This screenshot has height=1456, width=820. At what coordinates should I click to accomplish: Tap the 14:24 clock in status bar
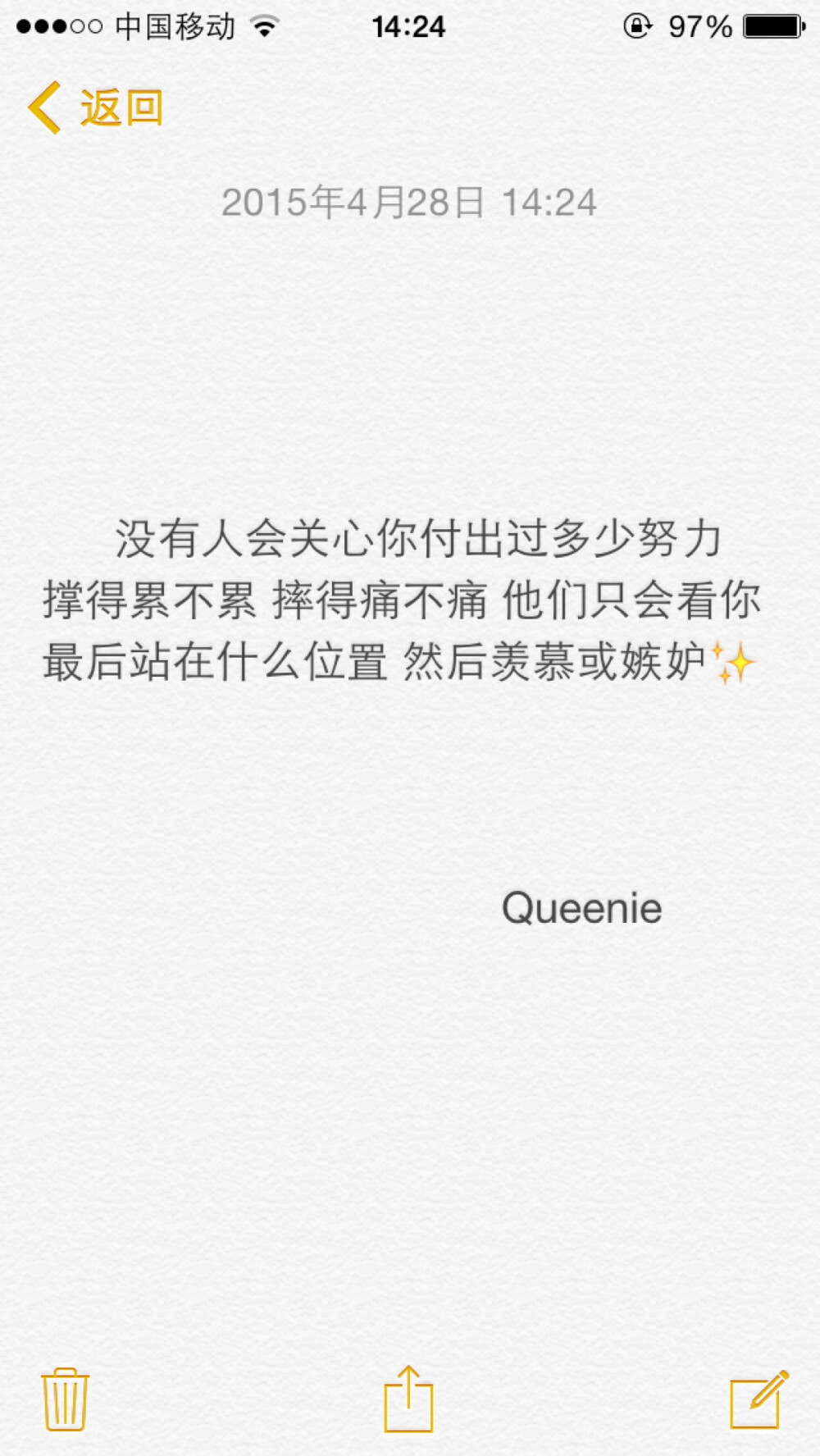coord(409,25)
